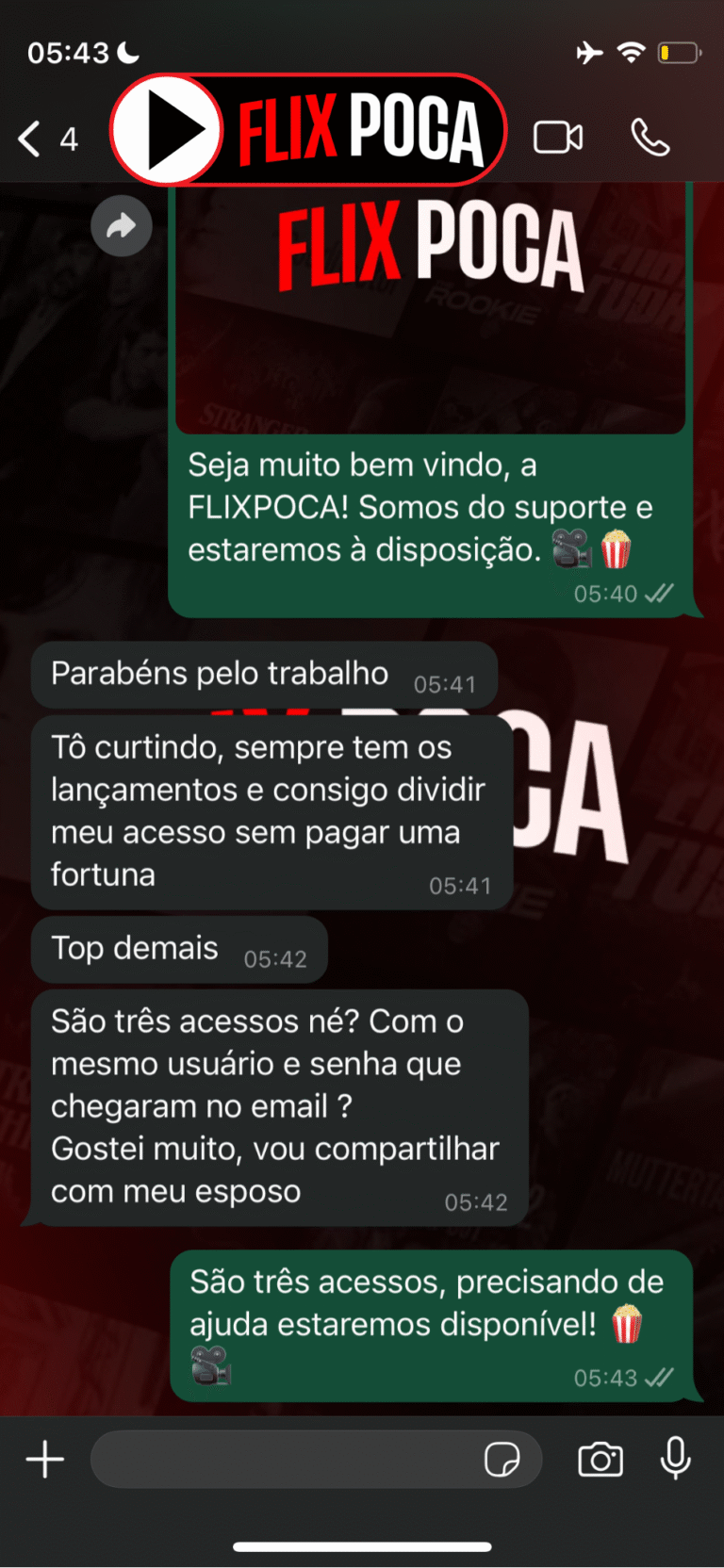
Task: Open the sticker picker
Action: (x=502, y=1460)
